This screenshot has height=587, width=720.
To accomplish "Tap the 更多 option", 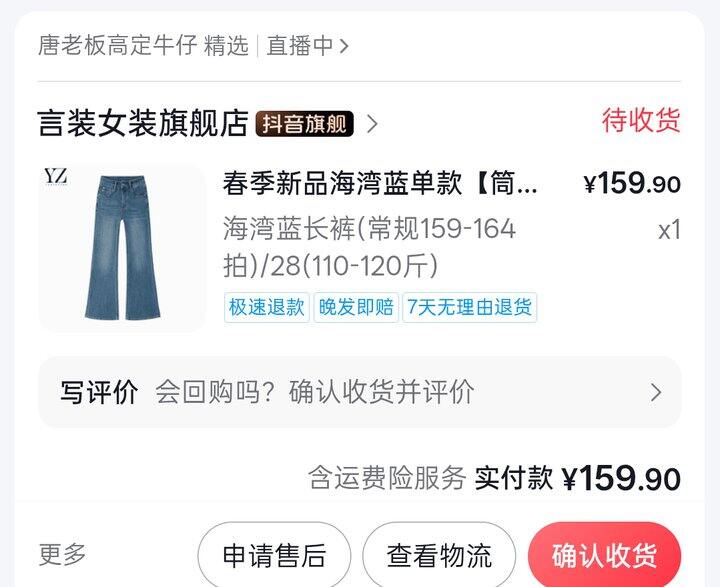I will pos(63,553).
